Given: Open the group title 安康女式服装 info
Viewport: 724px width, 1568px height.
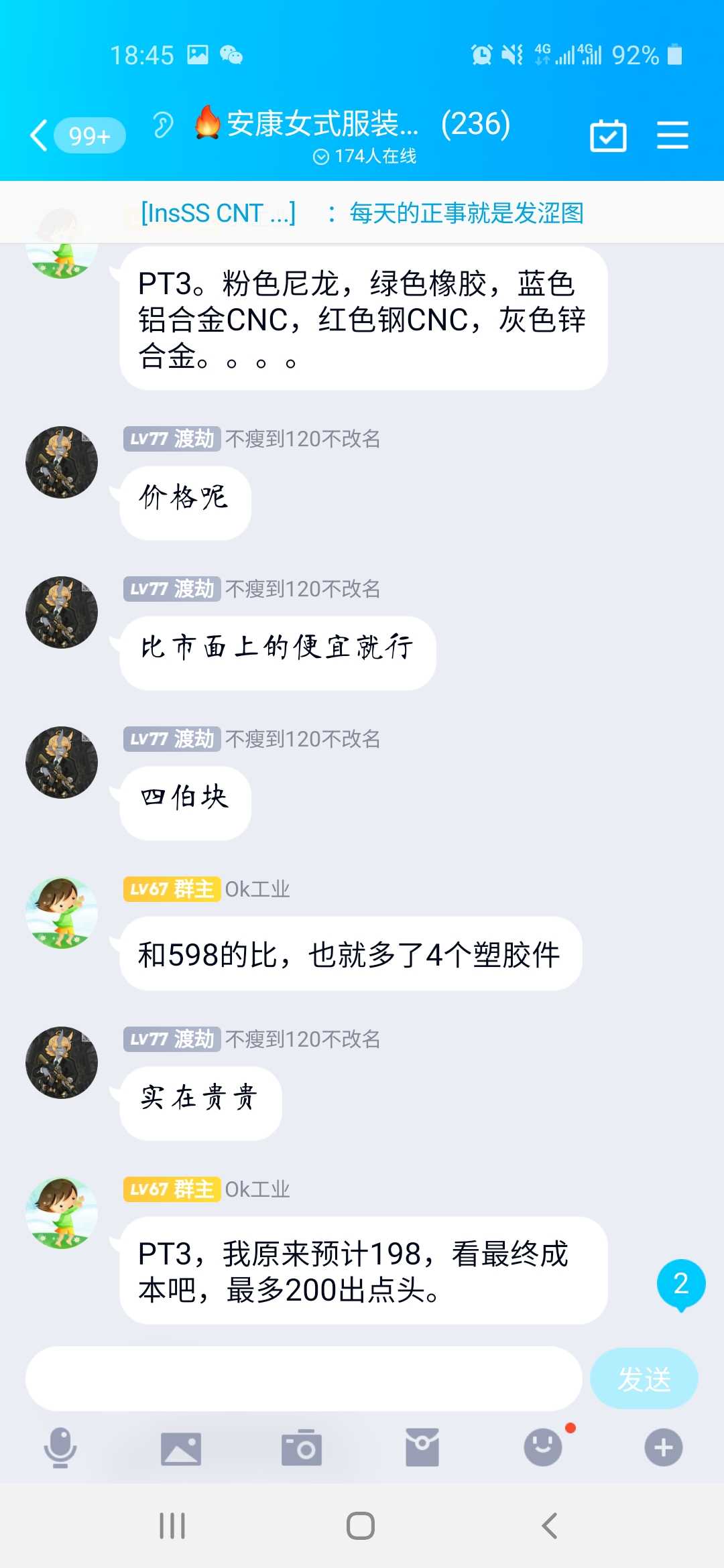Looking at the screenshot, I should (322, 124).
